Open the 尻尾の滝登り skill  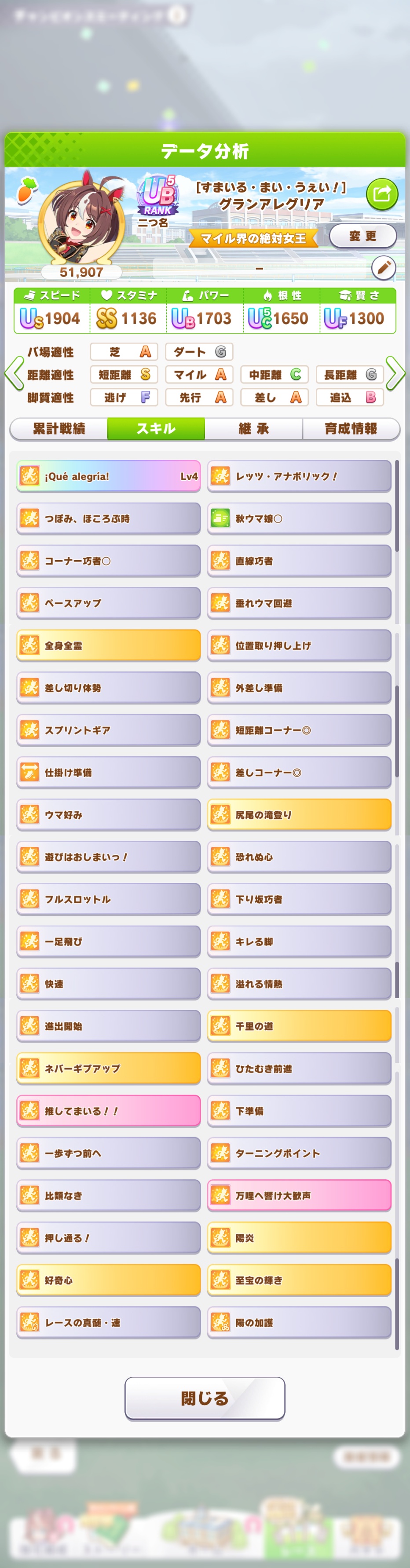point(299,814)
